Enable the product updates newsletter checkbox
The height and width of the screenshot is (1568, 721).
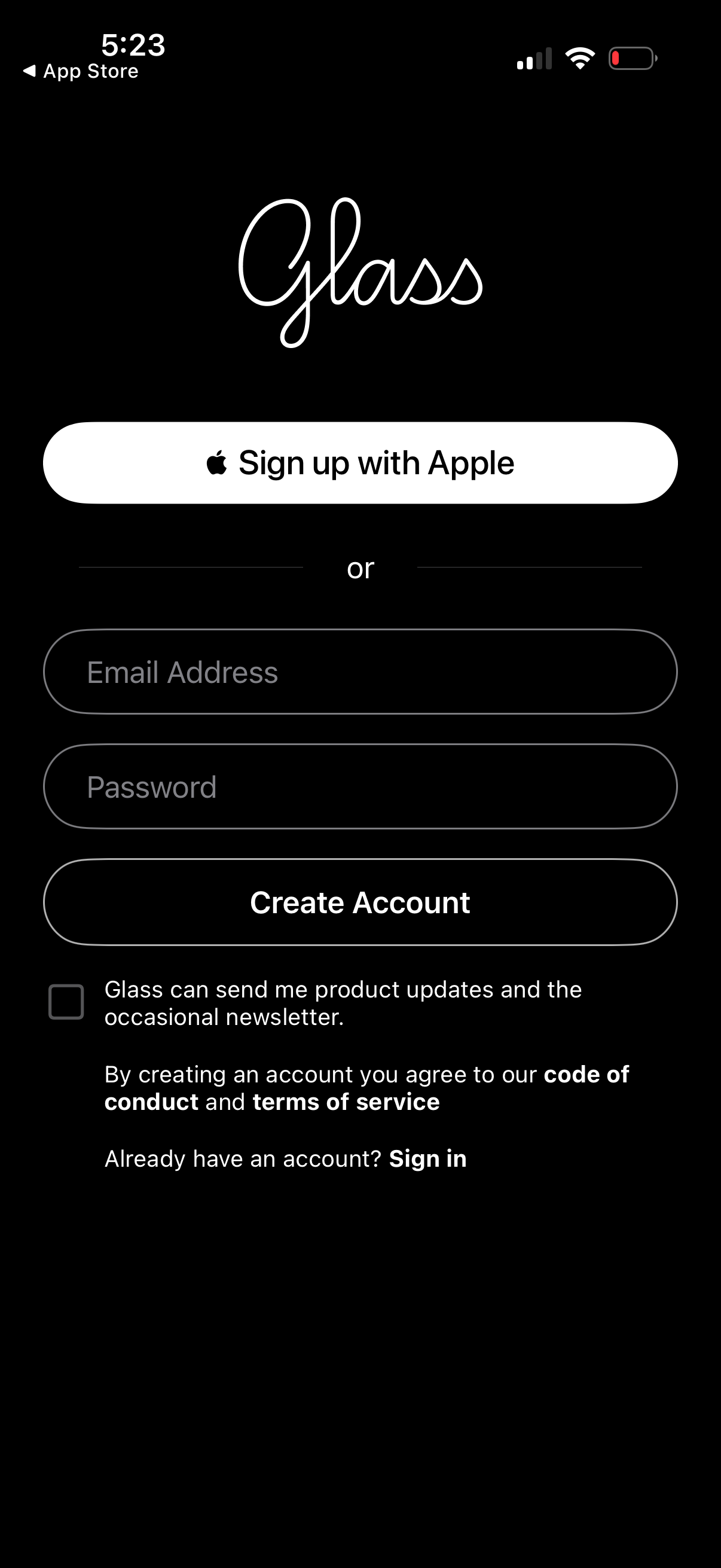65,1001
